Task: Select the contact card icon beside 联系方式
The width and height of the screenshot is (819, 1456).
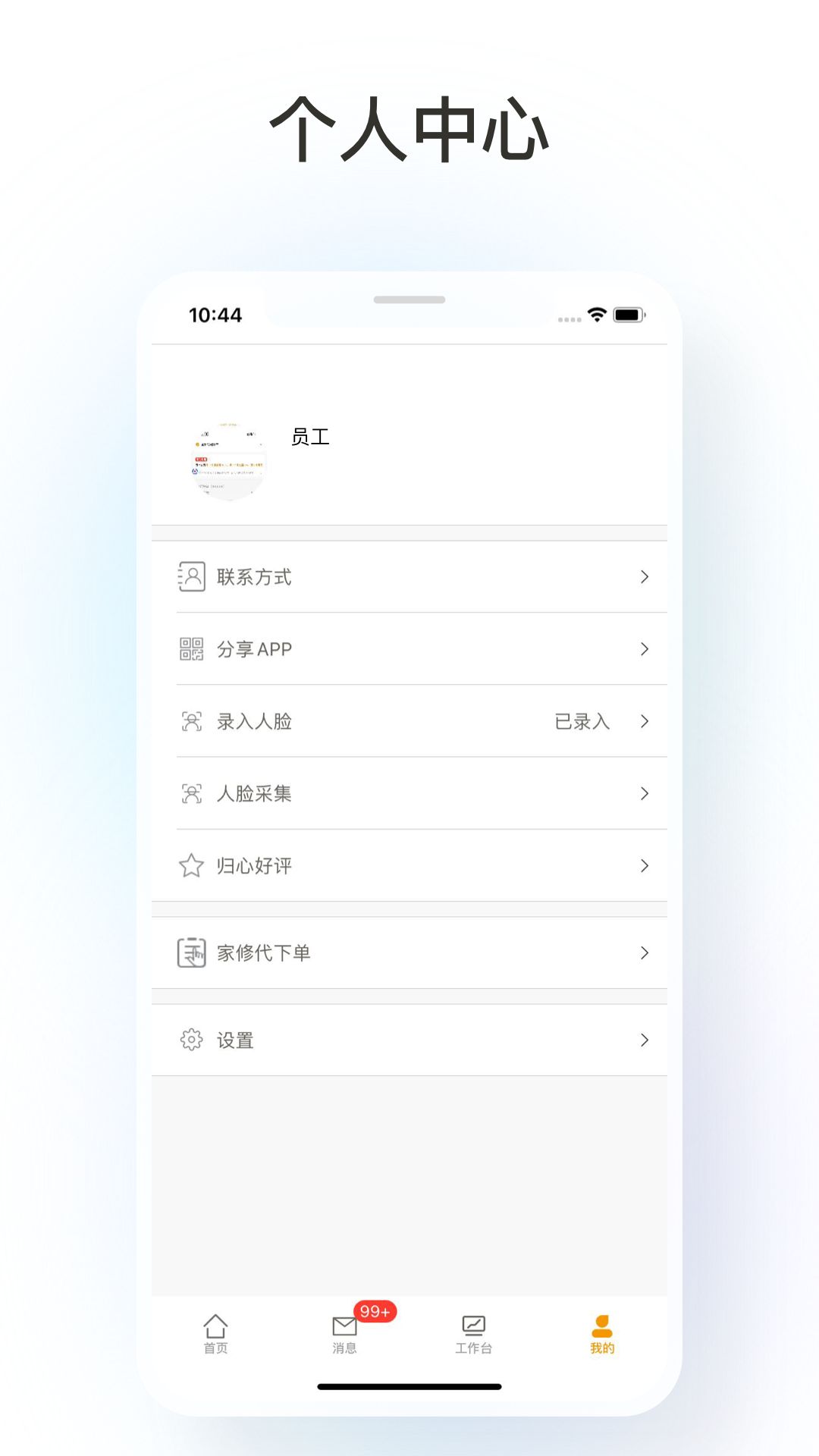Action: [x=192, y=576]
